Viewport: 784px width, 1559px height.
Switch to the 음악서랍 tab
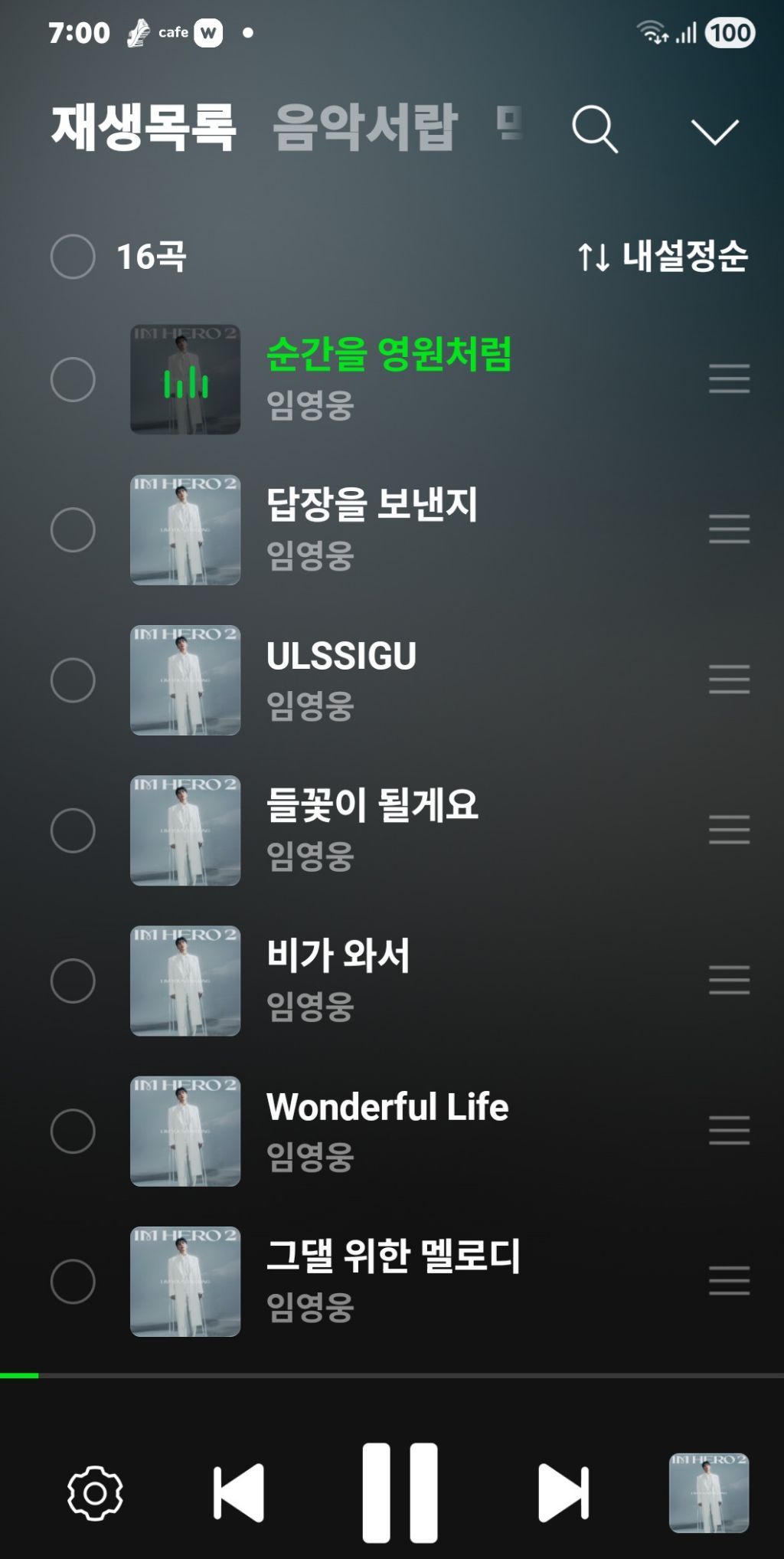365,126
